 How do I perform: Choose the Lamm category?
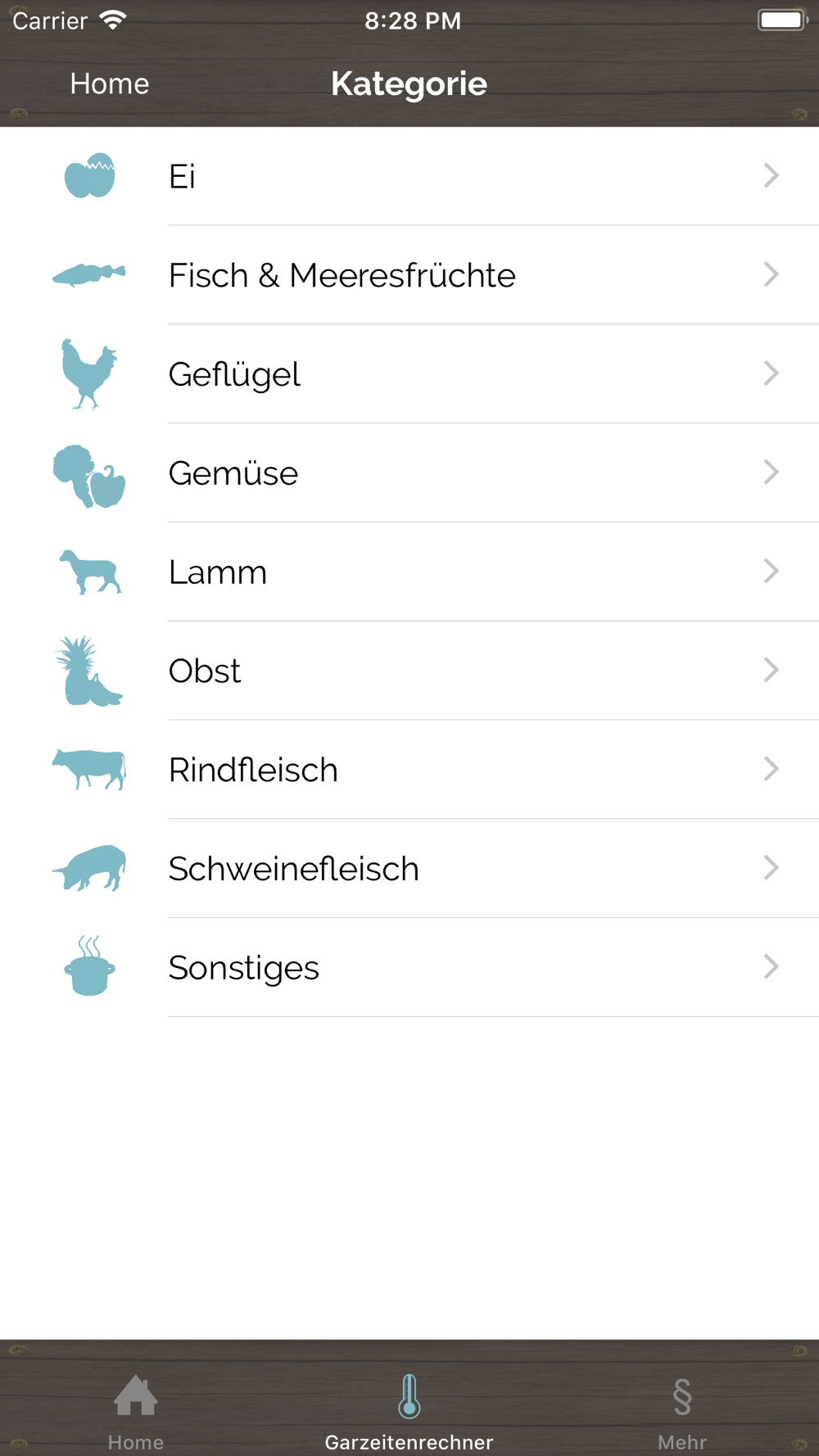[x=409, y=572]
